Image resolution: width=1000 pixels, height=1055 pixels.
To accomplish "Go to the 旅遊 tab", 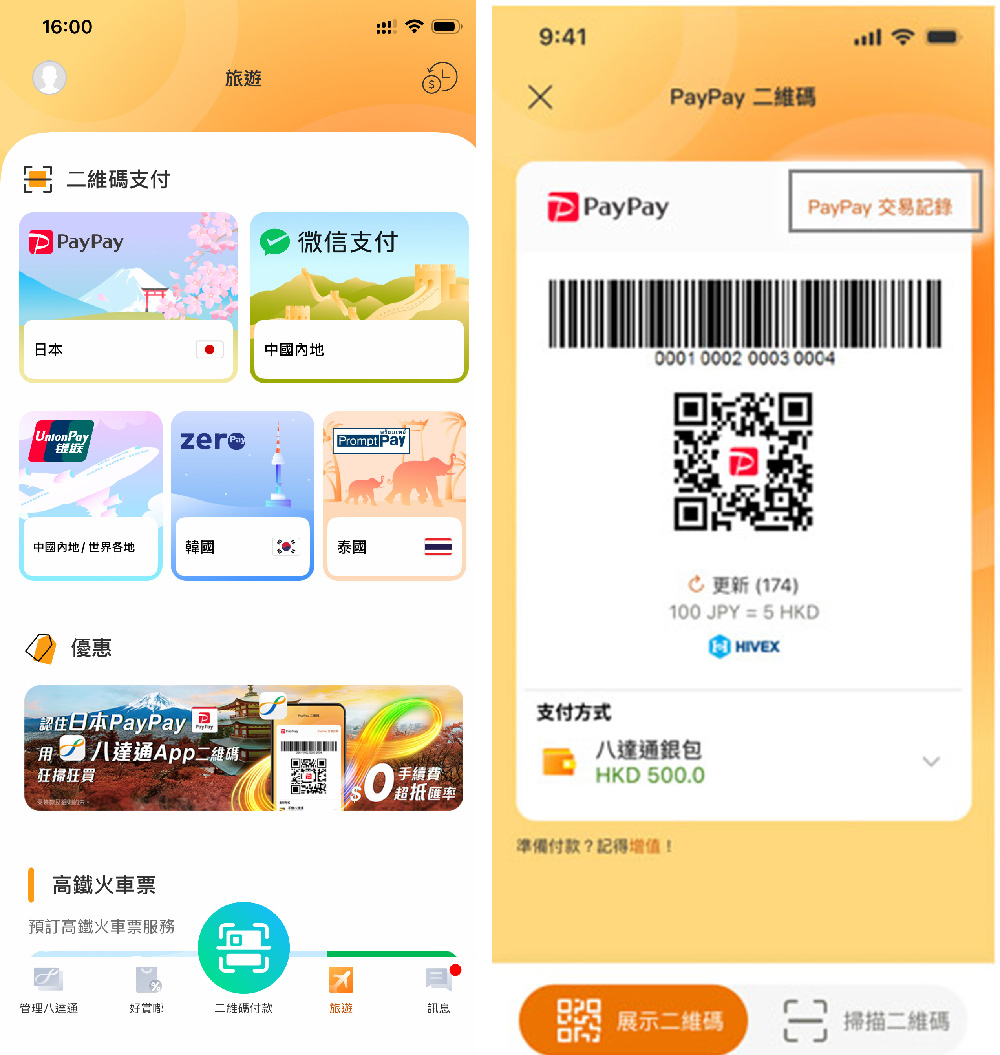I will tap(341, 991).
